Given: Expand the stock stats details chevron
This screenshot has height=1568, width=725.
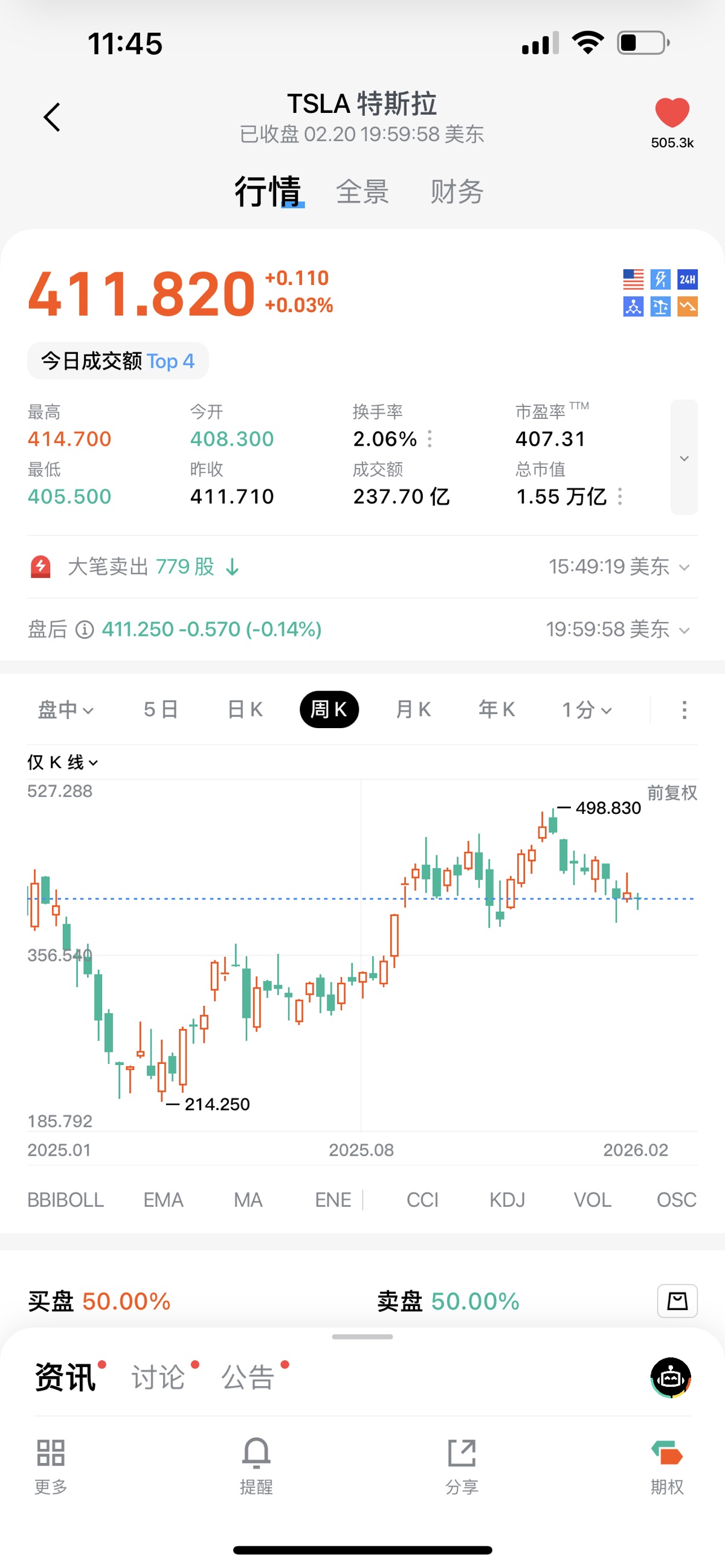Looking at the screenshot, I should click(683, 458).
